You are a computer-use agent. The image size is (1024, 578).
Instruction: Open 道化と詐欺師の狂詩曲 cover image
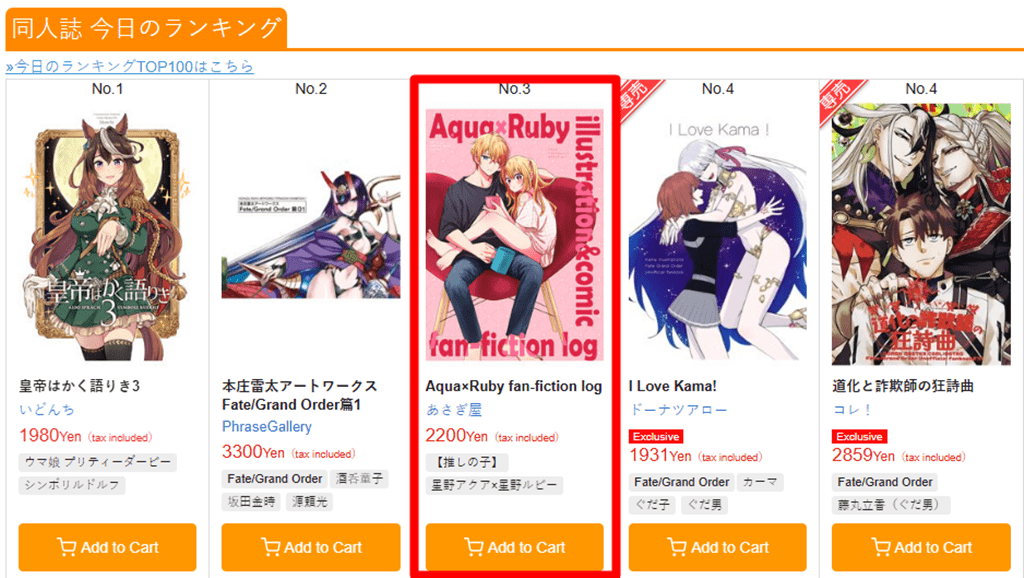921,235
